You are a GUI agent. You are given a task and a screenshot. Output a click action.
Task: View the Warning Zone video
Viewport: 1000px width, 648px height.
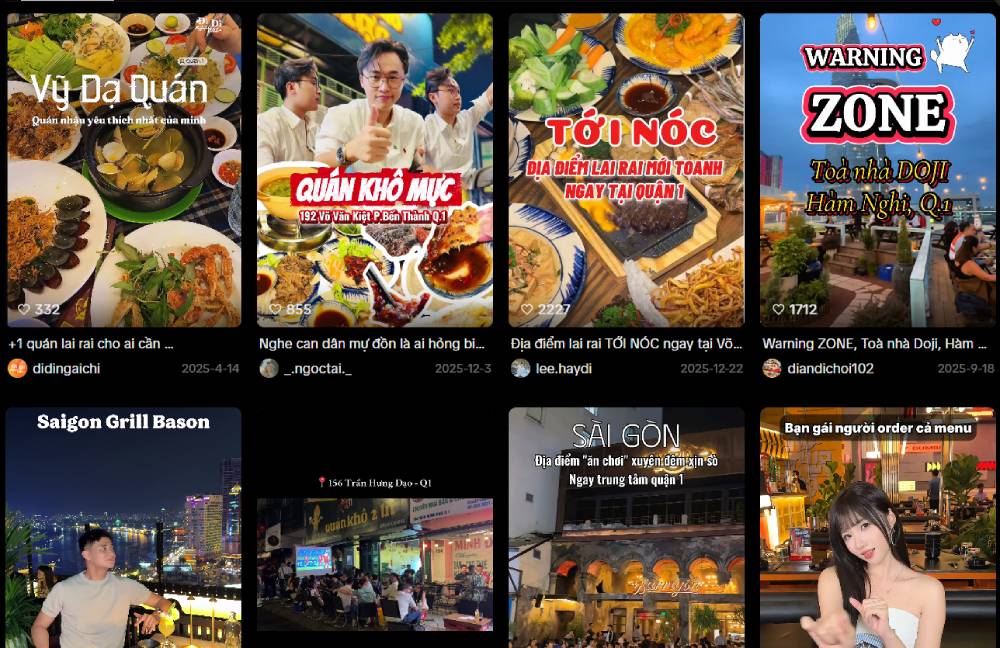(877, 170)
